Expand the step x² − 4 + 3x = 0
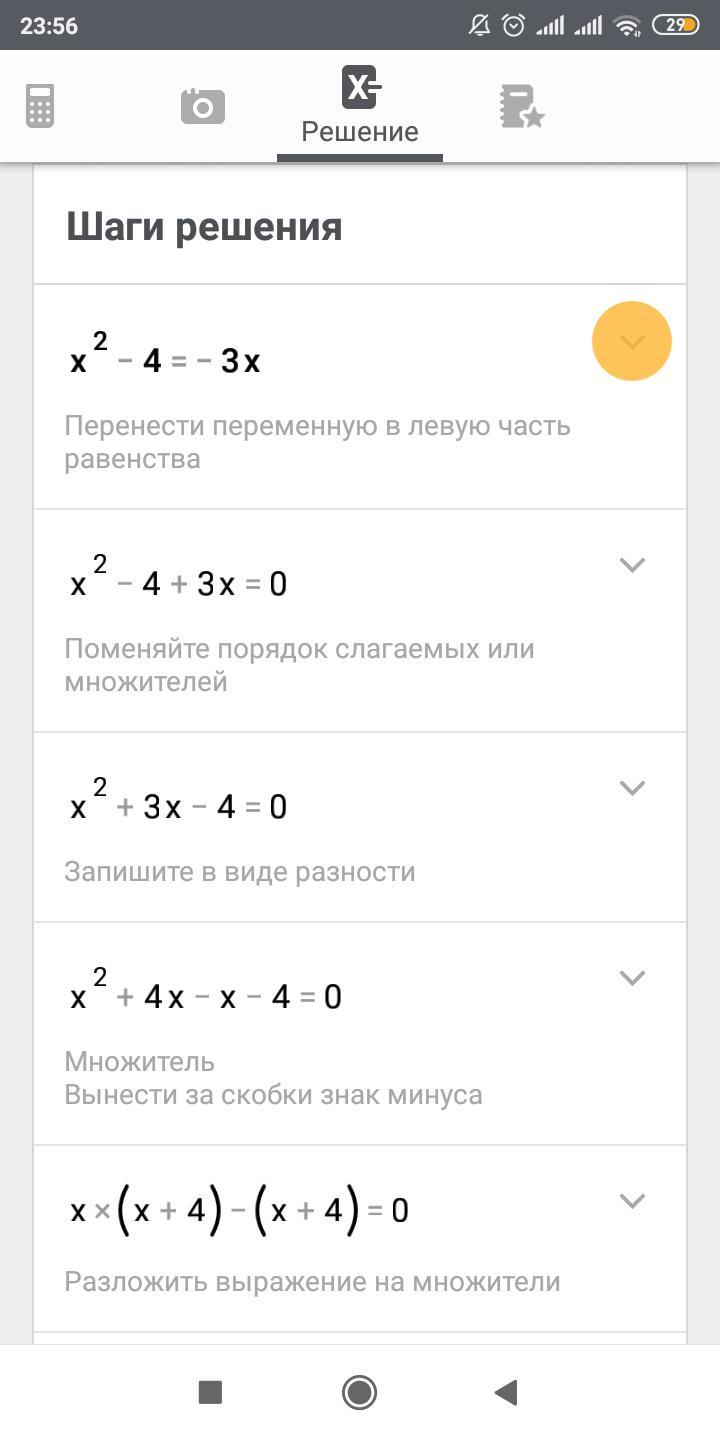The image size is (720, 1440). click(631, 565)
